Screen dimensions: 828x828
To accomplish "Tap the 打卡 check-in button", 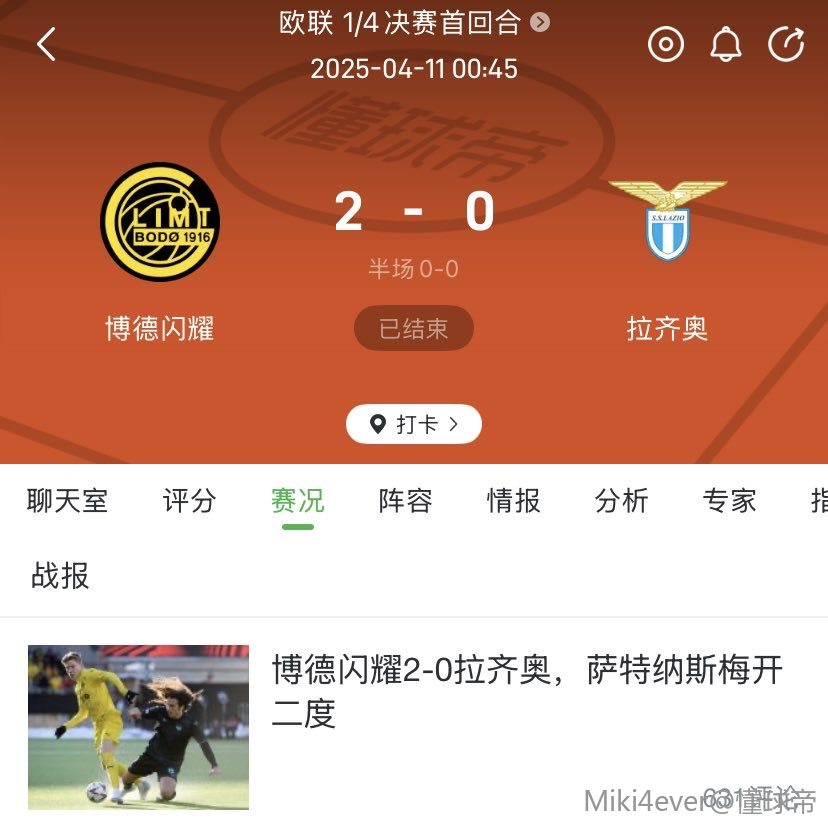I will click(x=414, y=424).
